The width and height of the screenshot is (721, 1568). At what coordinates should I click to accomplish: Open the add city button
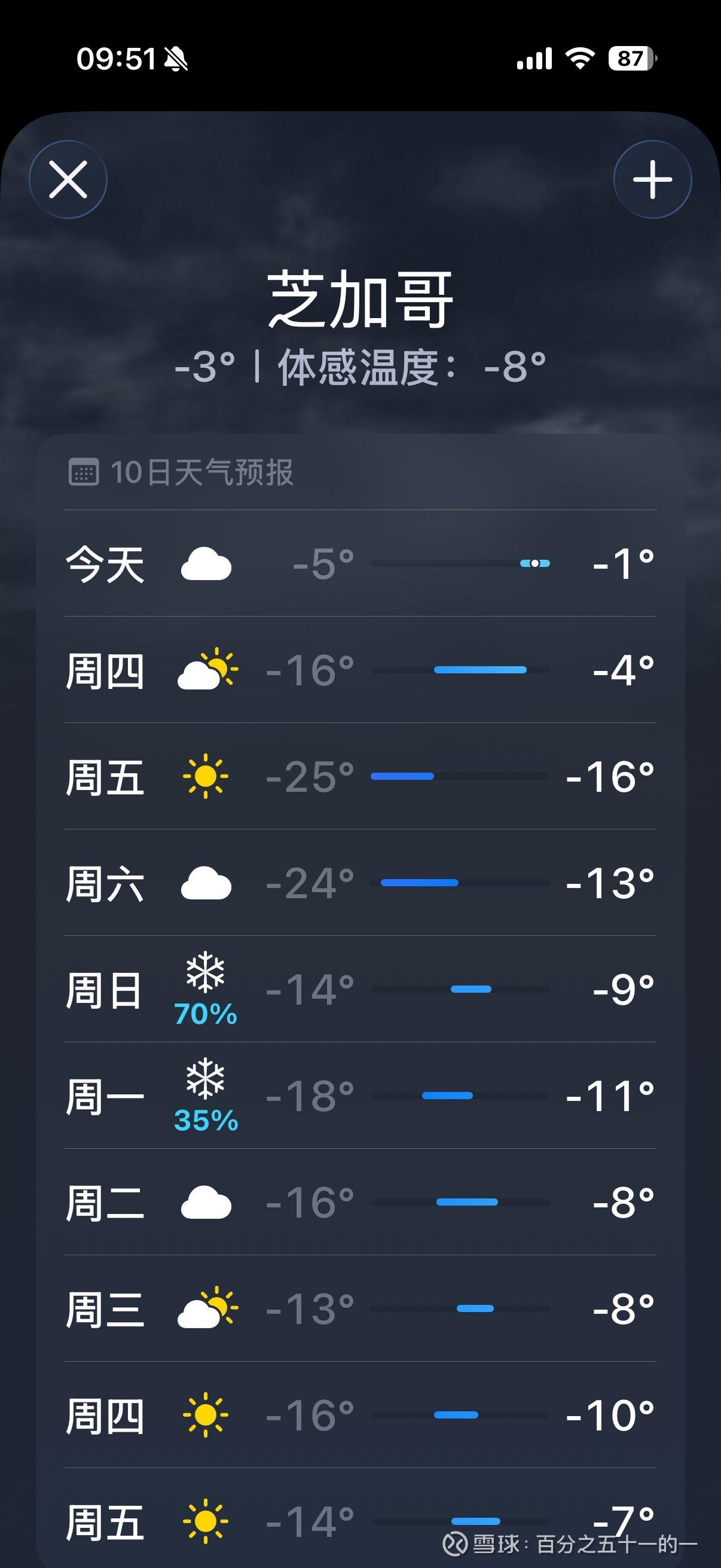coord(653,179)
